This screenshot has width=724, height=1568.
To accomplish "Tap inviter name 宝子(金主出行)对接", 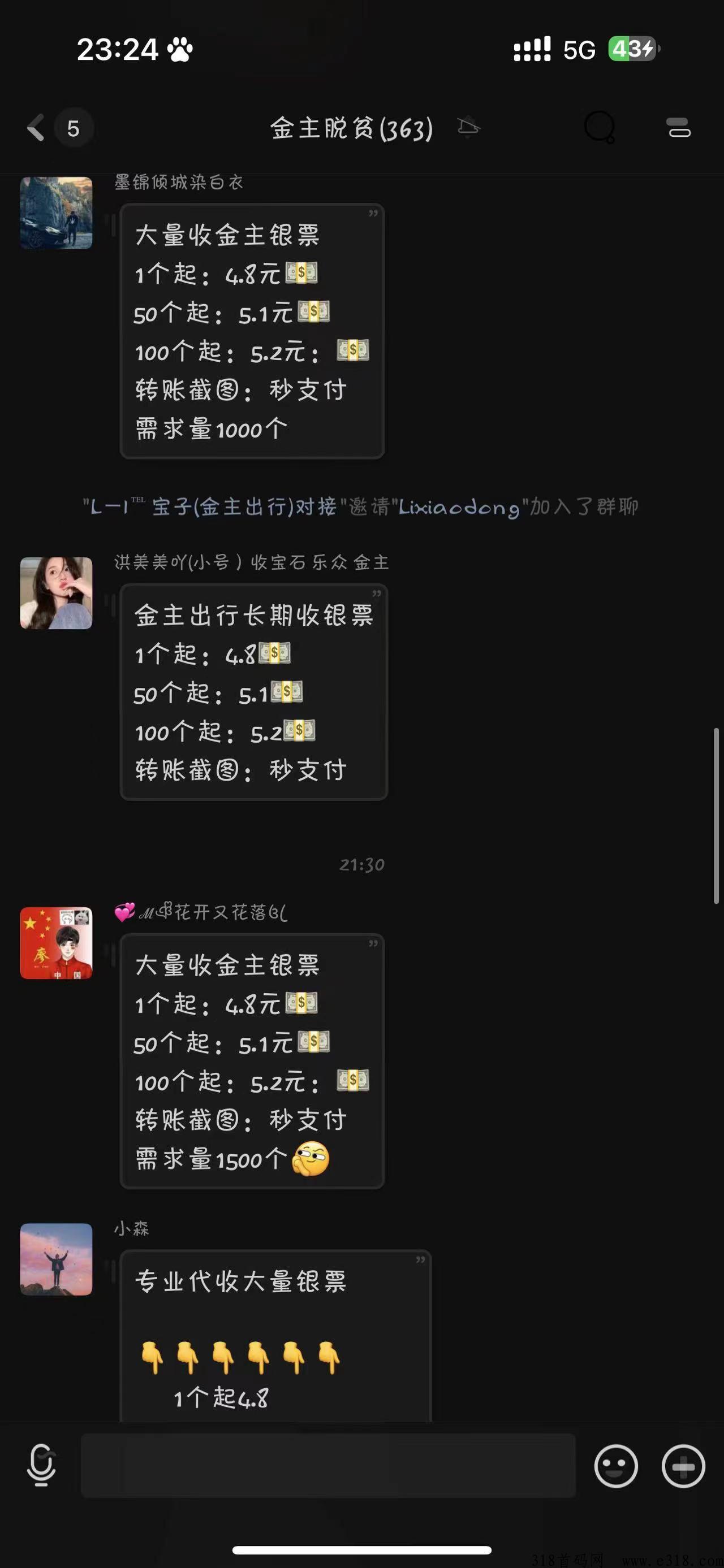I will (x=244, y=507).
